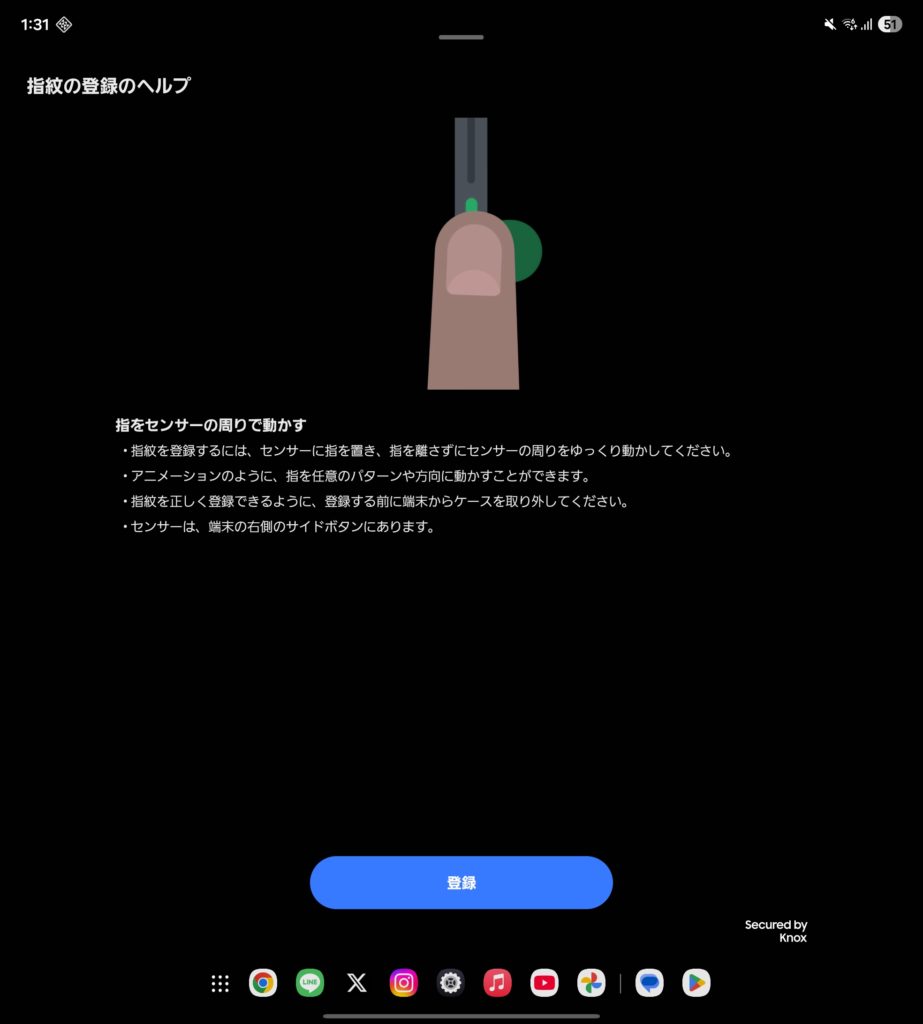The height and width of the screenshot is (1024, 923).
Task: Launch Chrome from the taskbar
Action: pos(263,984)
